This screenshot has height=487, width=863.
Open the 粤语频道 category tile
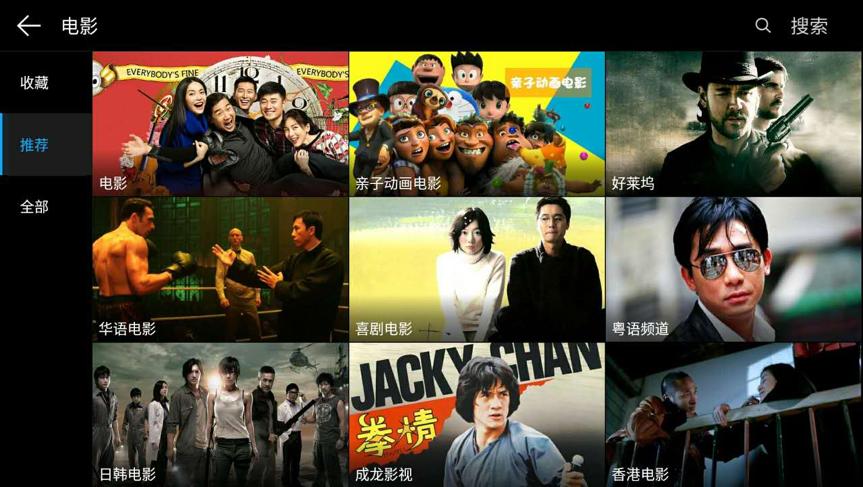click(734, 269)
